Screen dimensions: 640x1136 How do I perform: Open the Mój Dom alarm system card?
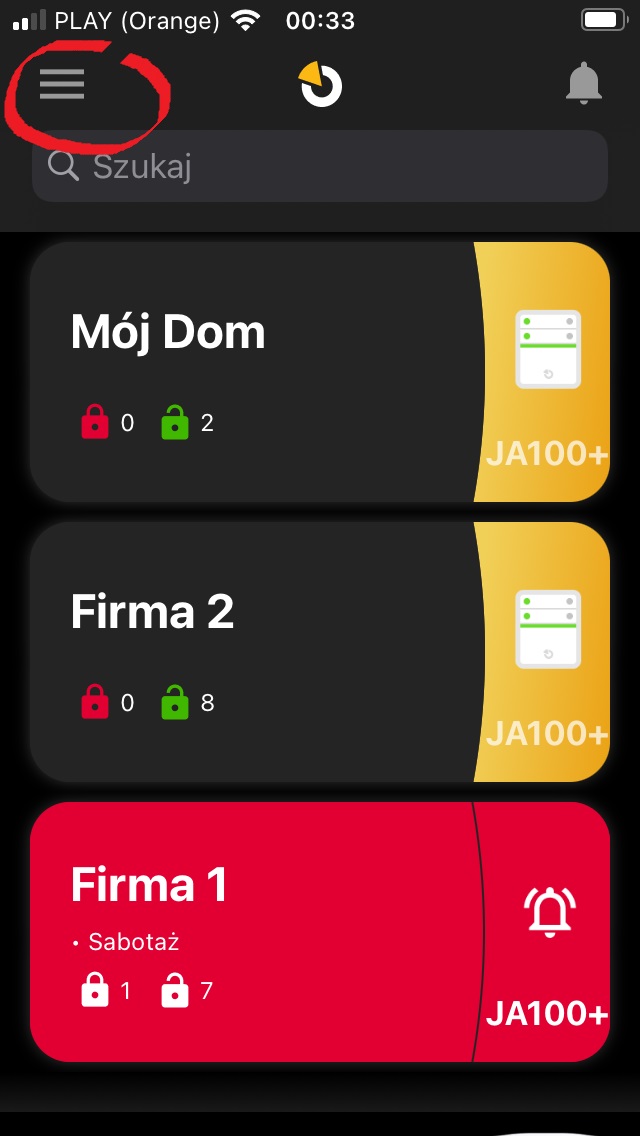tap(320, 372)
